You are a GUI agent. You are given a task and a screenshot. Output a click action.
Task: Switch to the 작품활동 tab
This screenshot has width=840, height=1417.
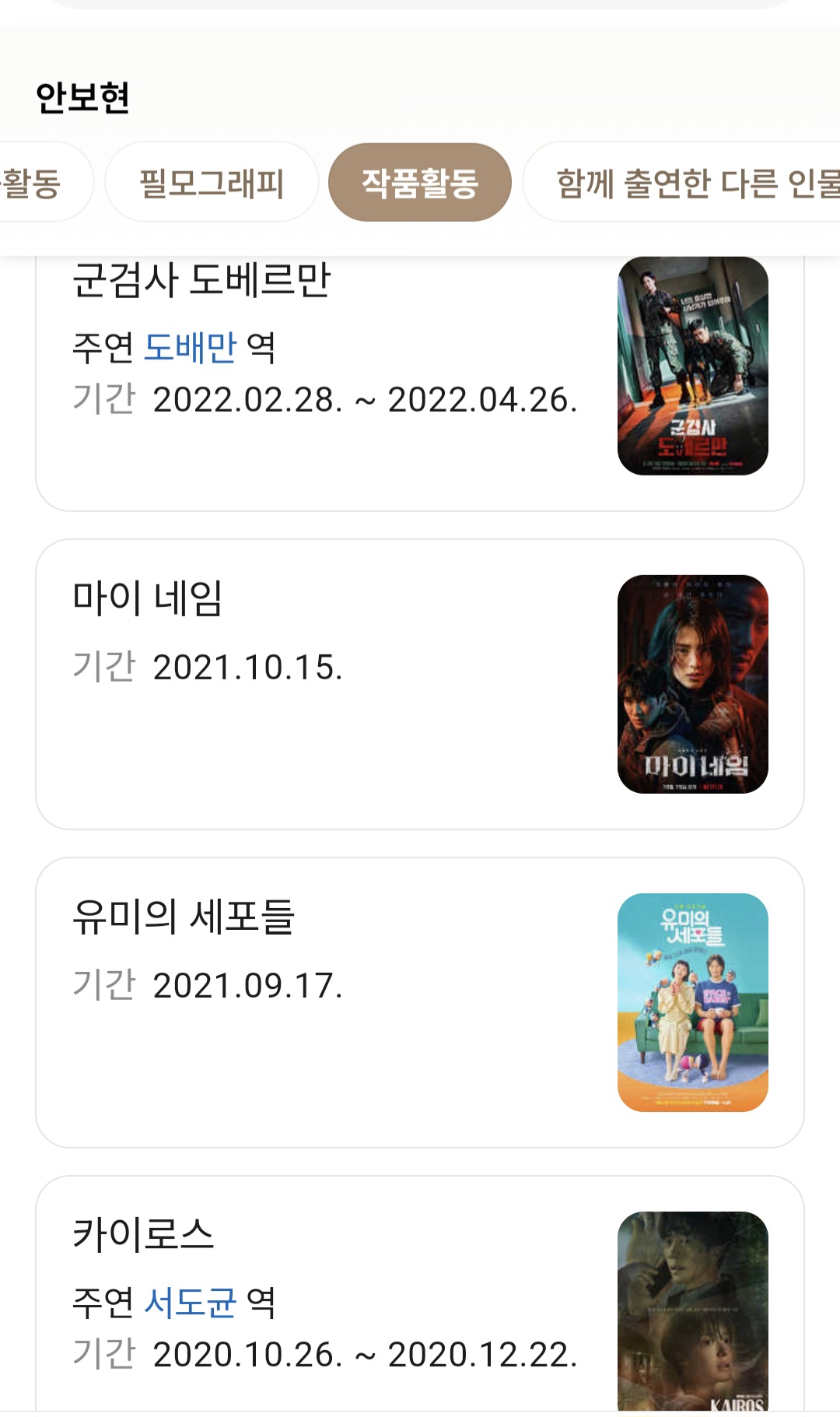pos(422,181)
